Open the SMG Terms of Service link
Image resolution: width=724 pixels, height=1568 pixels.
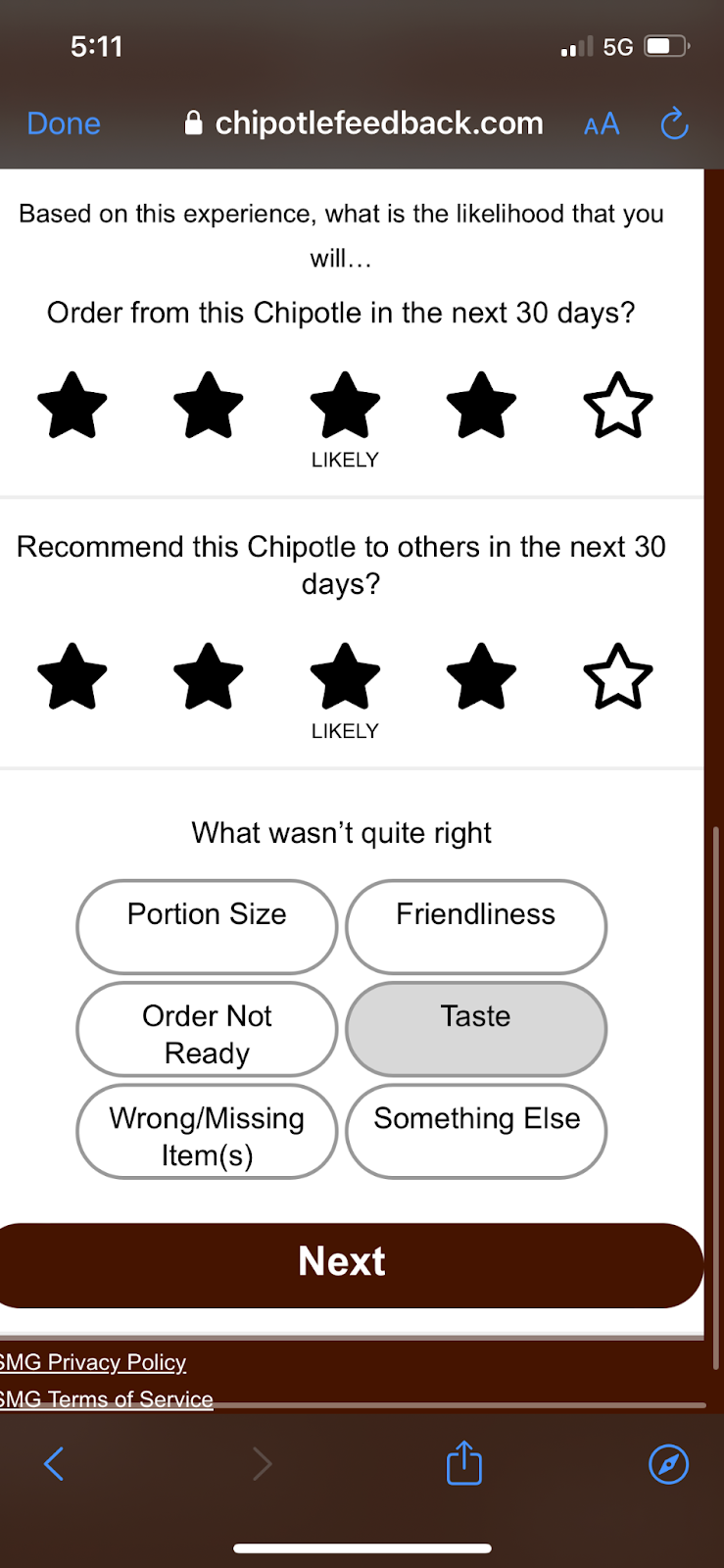click(106, 1398)
